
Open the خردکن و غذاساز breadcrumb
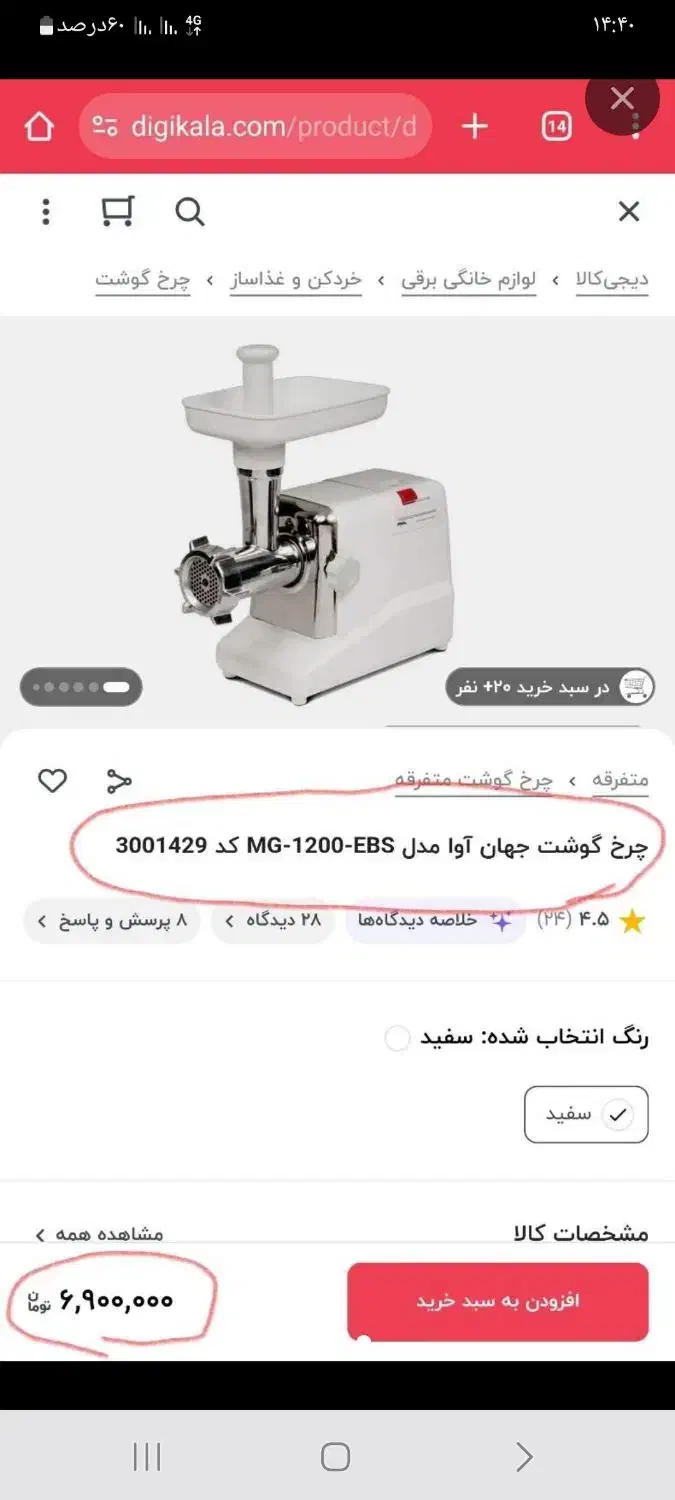[296, 279]
